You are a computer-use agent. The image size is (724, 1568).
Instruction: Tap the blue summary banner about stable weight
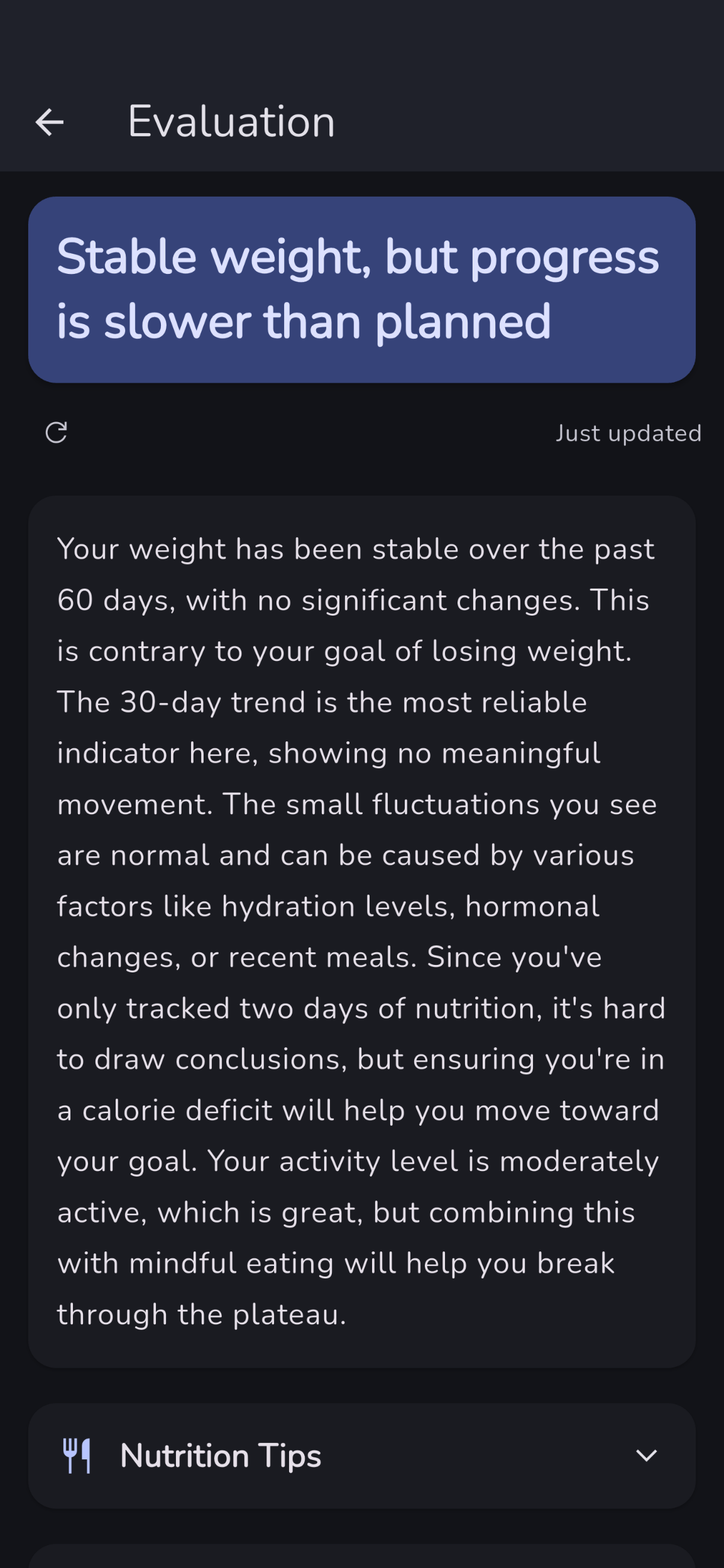[x=362, y=288]
